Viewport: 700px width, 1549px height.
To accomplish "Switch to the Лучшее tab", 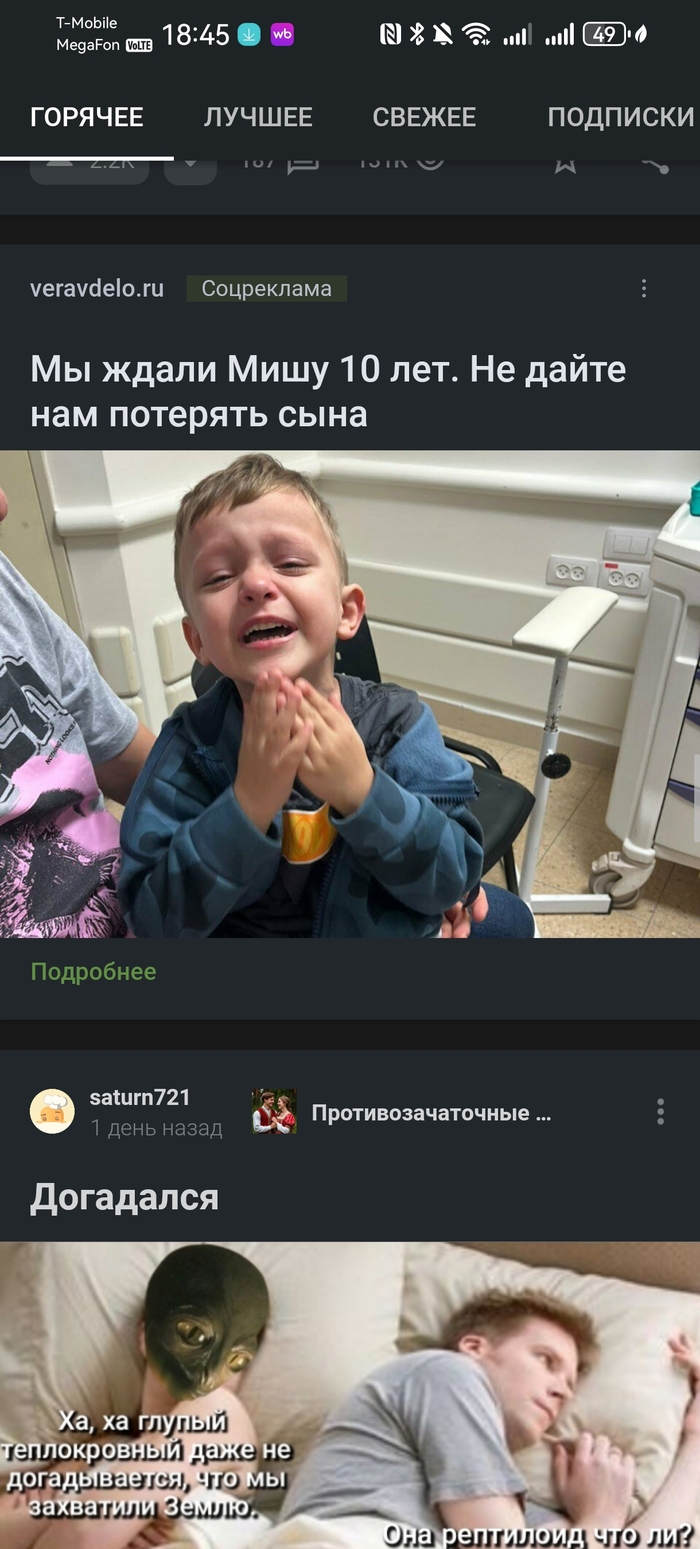I will [258, 117].
